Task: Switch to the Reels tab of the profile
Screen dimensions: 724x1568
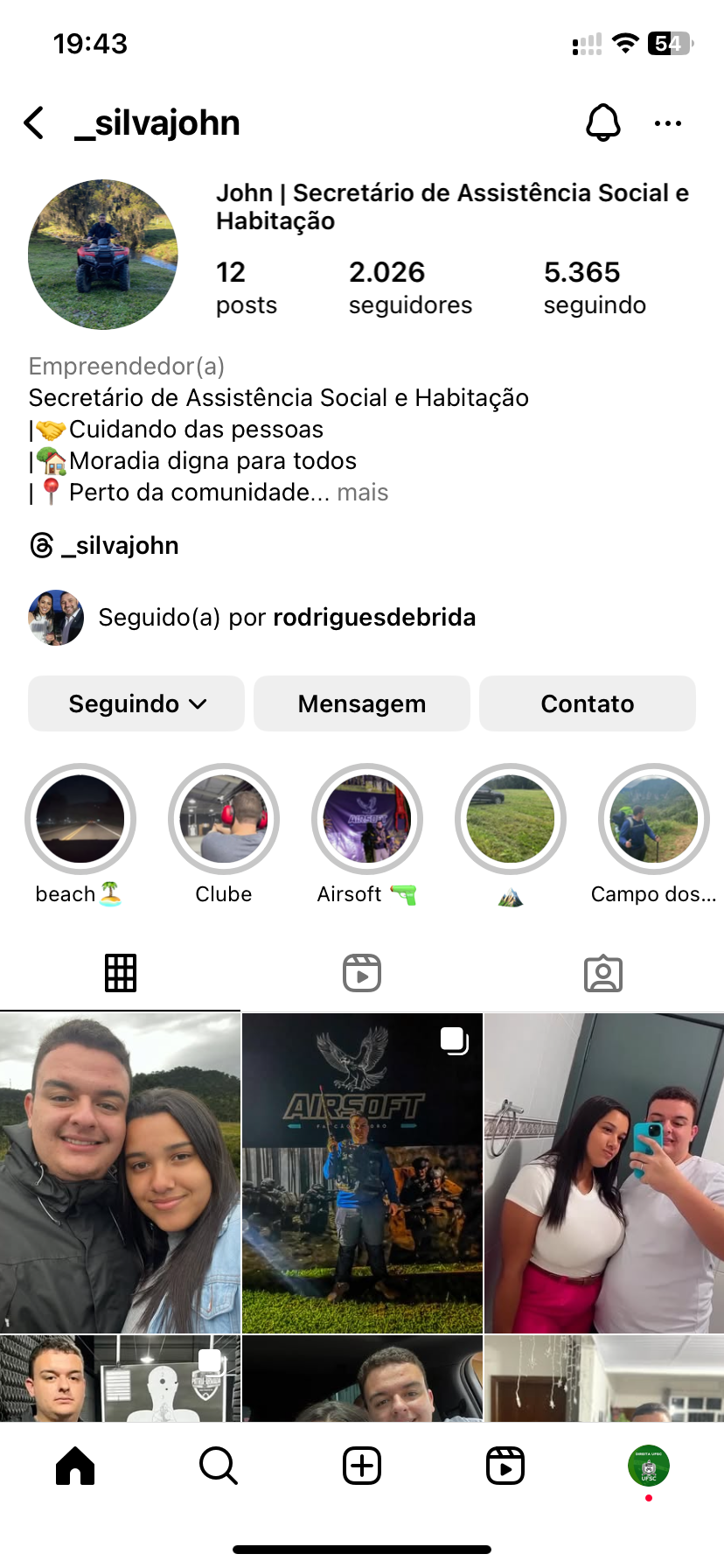Action: pyautogui.click(x=362, y=973)
